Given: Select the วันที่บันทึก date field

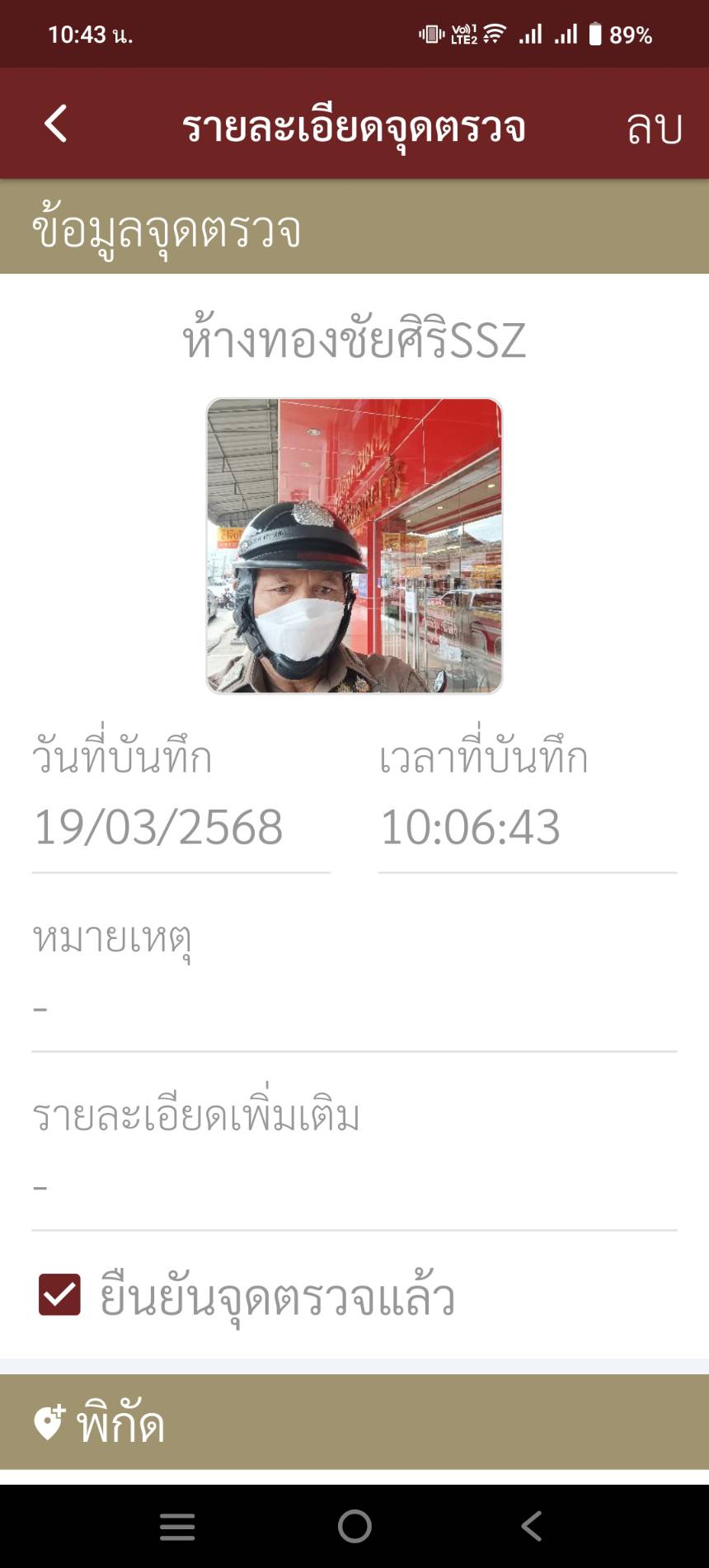Looking at the screenshot, I should (181, 827).
